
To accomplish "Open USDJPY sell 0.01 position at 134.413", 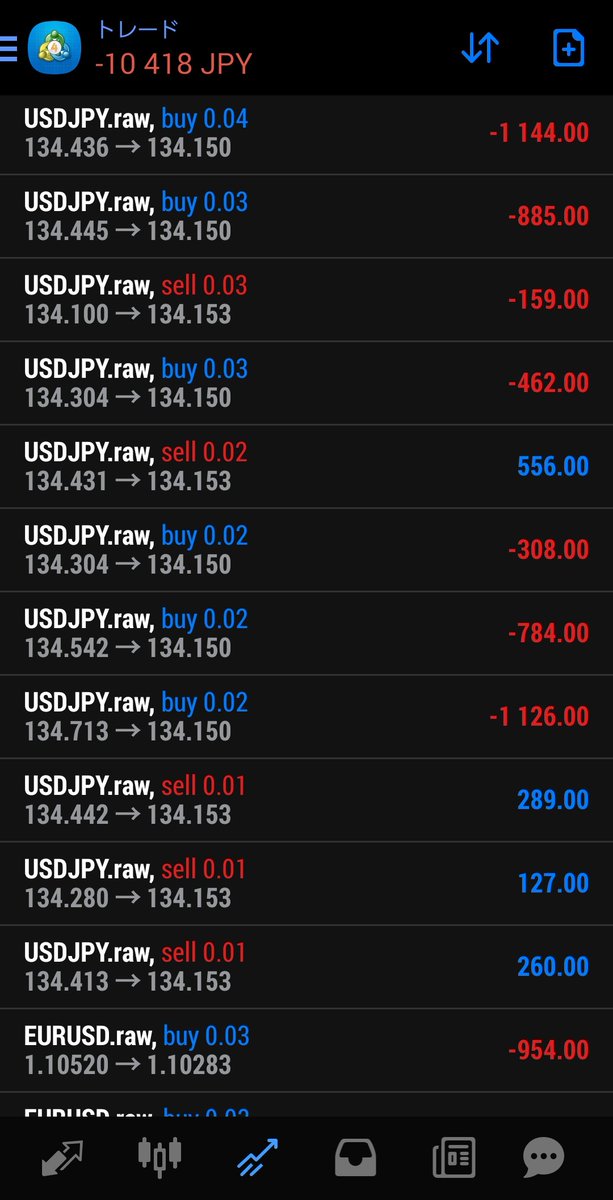I will coord(306,967).
